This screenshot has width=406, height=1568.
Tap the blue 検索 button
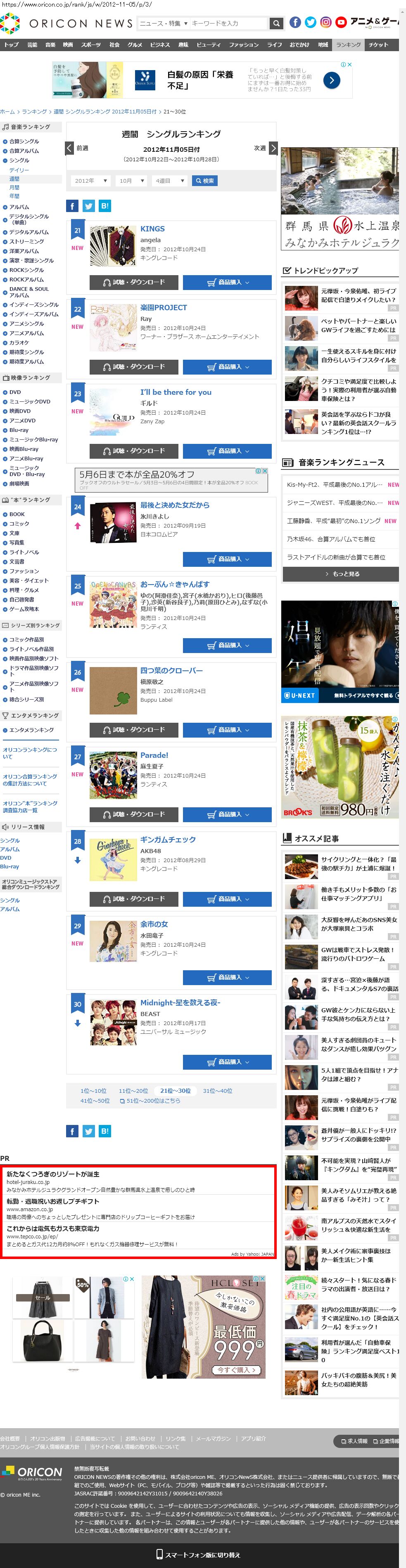[204, 181]
